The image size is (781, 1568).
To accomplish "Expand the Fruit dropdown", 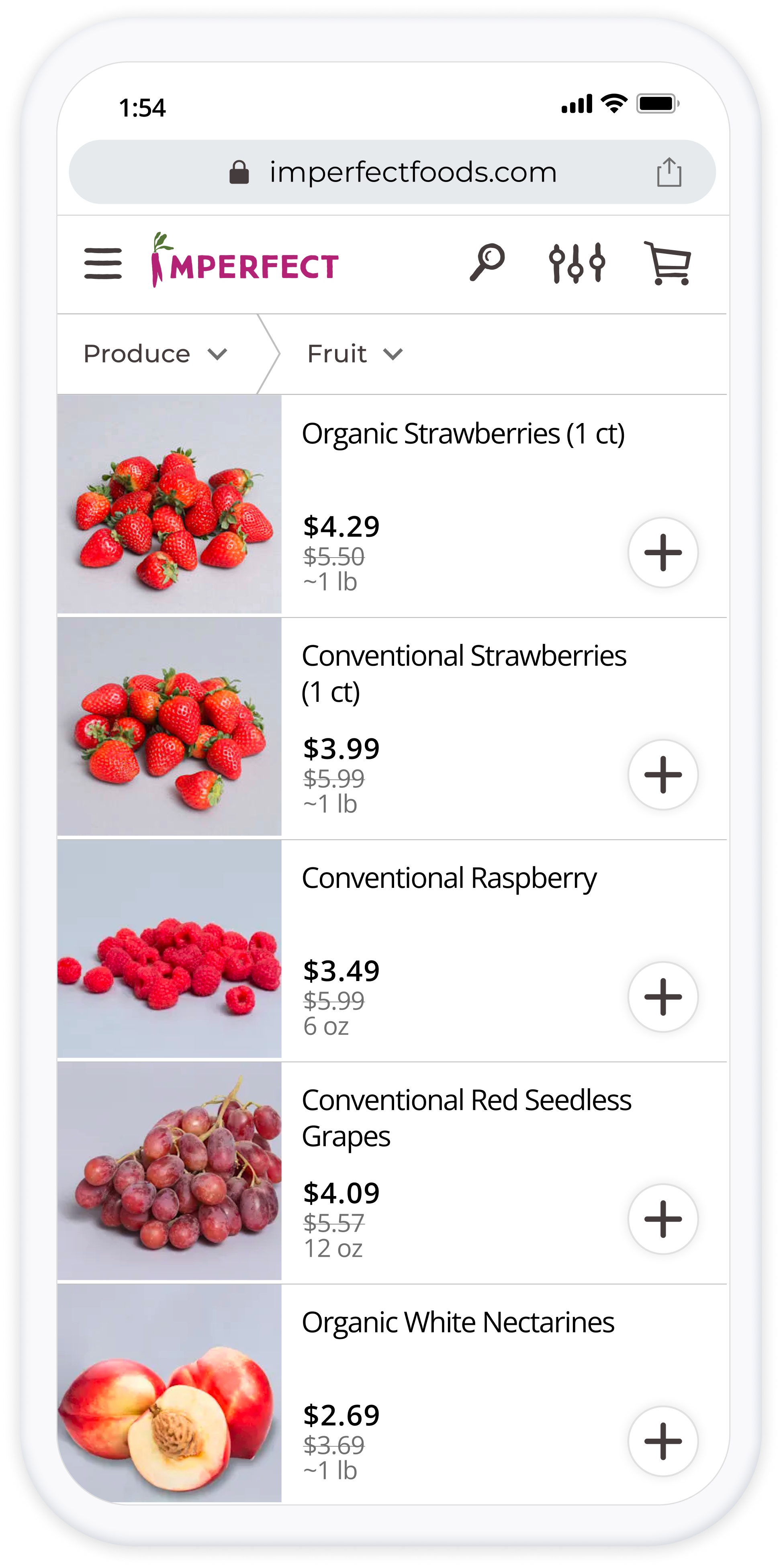I will [355, 354].
